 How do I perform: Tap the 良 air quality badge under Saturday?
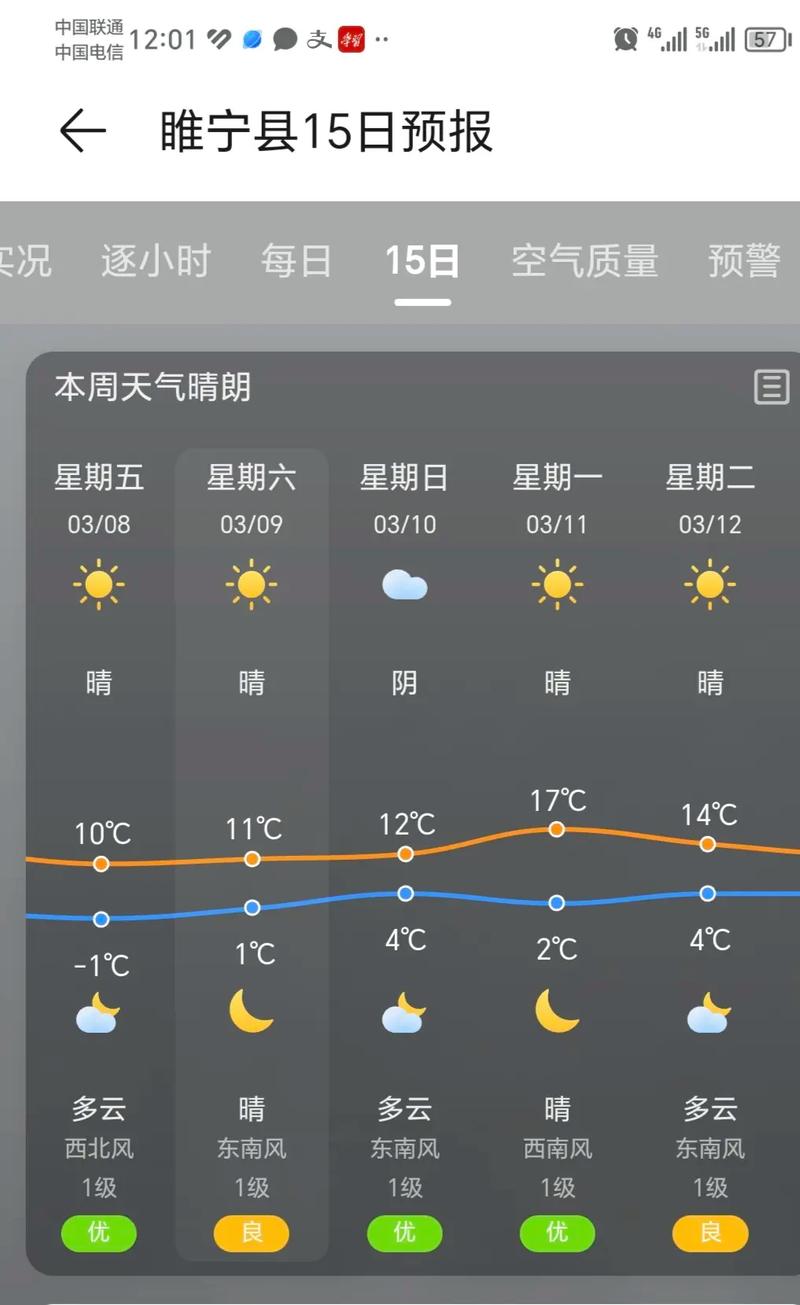tap(251, 1234)
